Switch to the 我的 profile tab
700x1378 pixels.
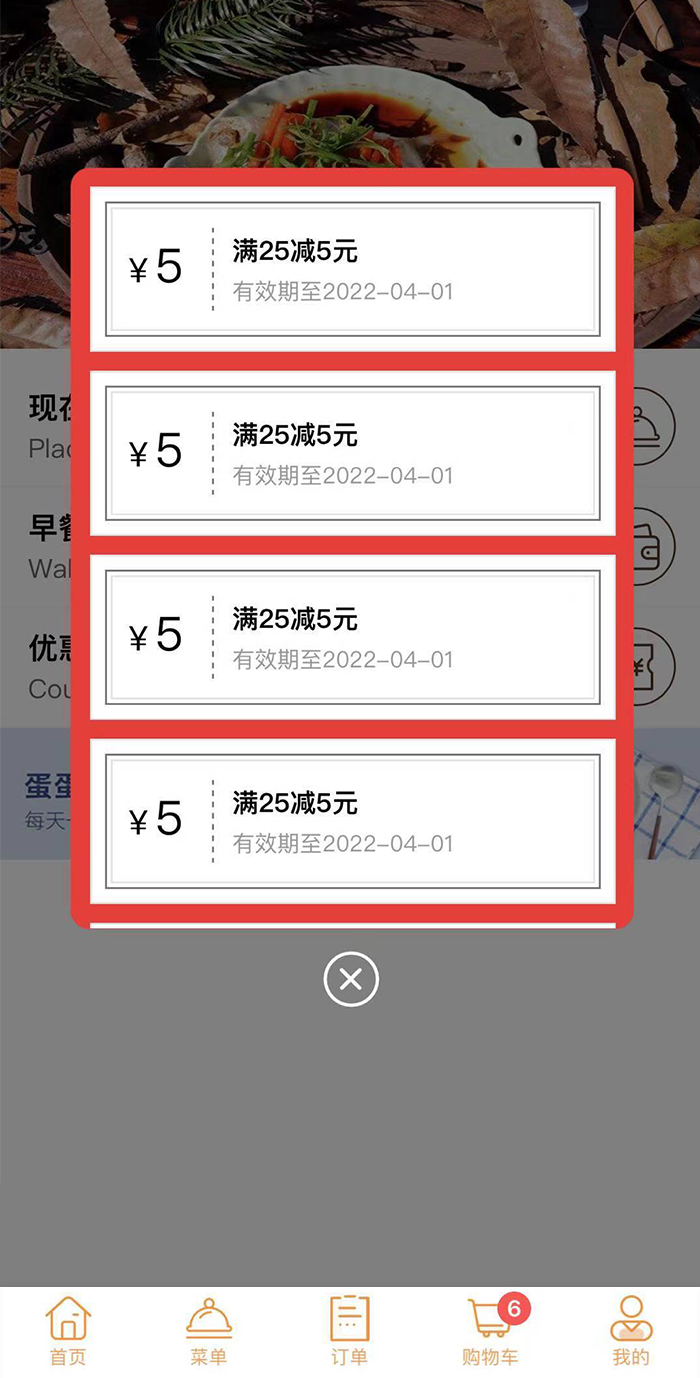click(x=631, y=1331)
